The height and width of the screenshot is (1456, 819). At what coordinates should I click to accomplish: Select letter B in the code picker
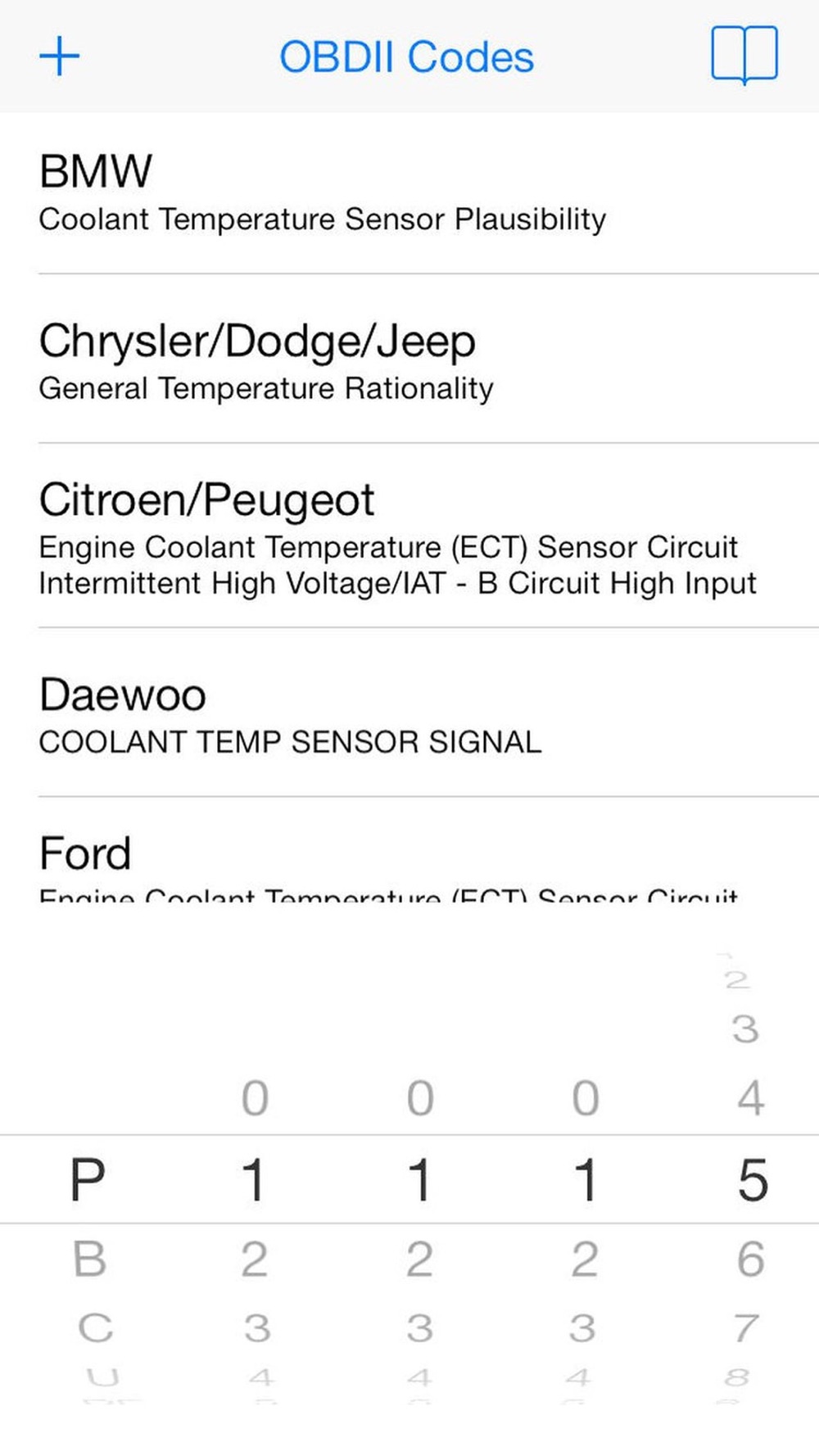point(89,1259)
